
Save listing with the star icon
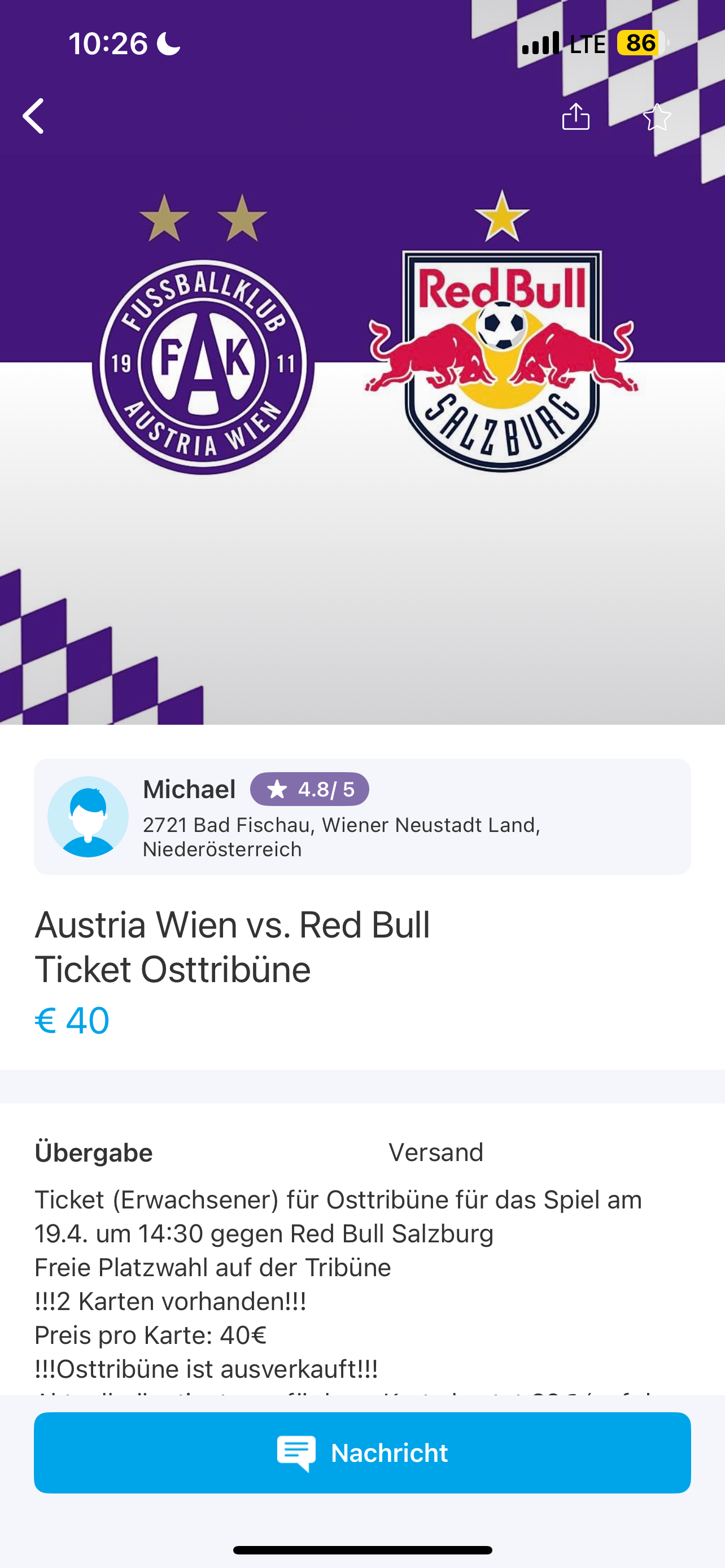point(657,116)
